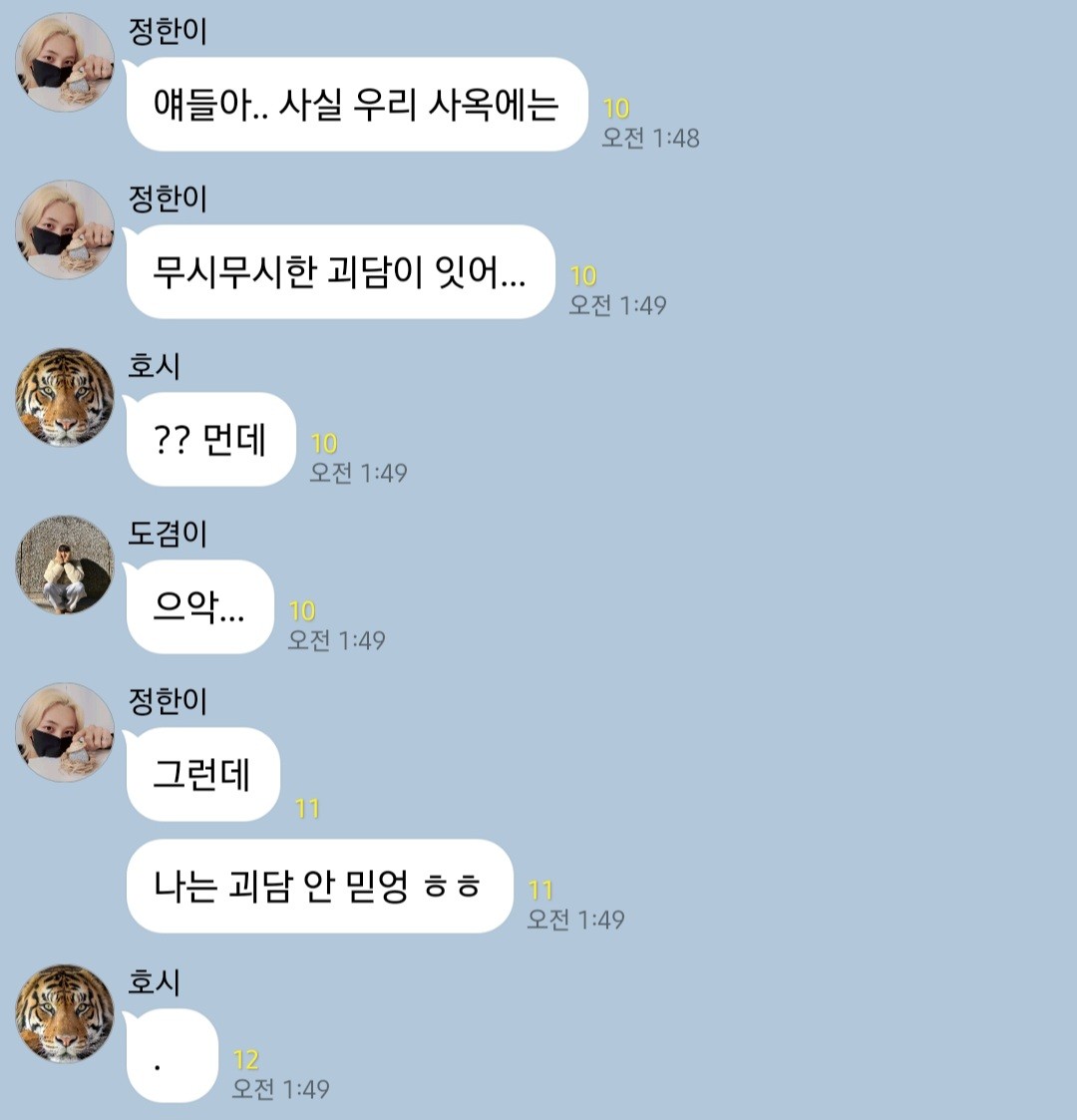View 정한이's avatar next to '그런데' message
Screen dimensions: 1077x1120
click(x=65, y=732)
